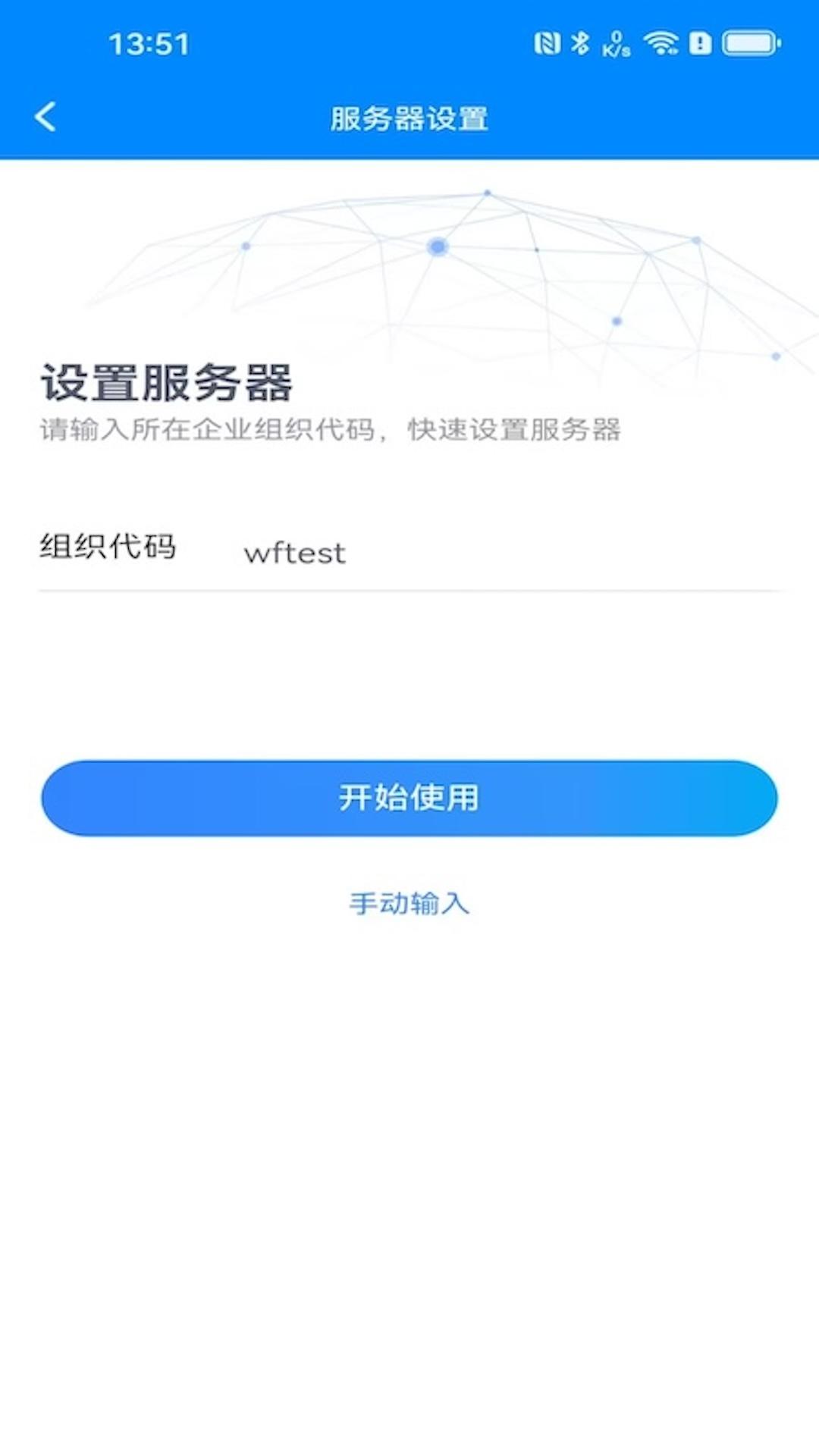
Task: Select the wftest text in the code field
Action: (294, 554)
